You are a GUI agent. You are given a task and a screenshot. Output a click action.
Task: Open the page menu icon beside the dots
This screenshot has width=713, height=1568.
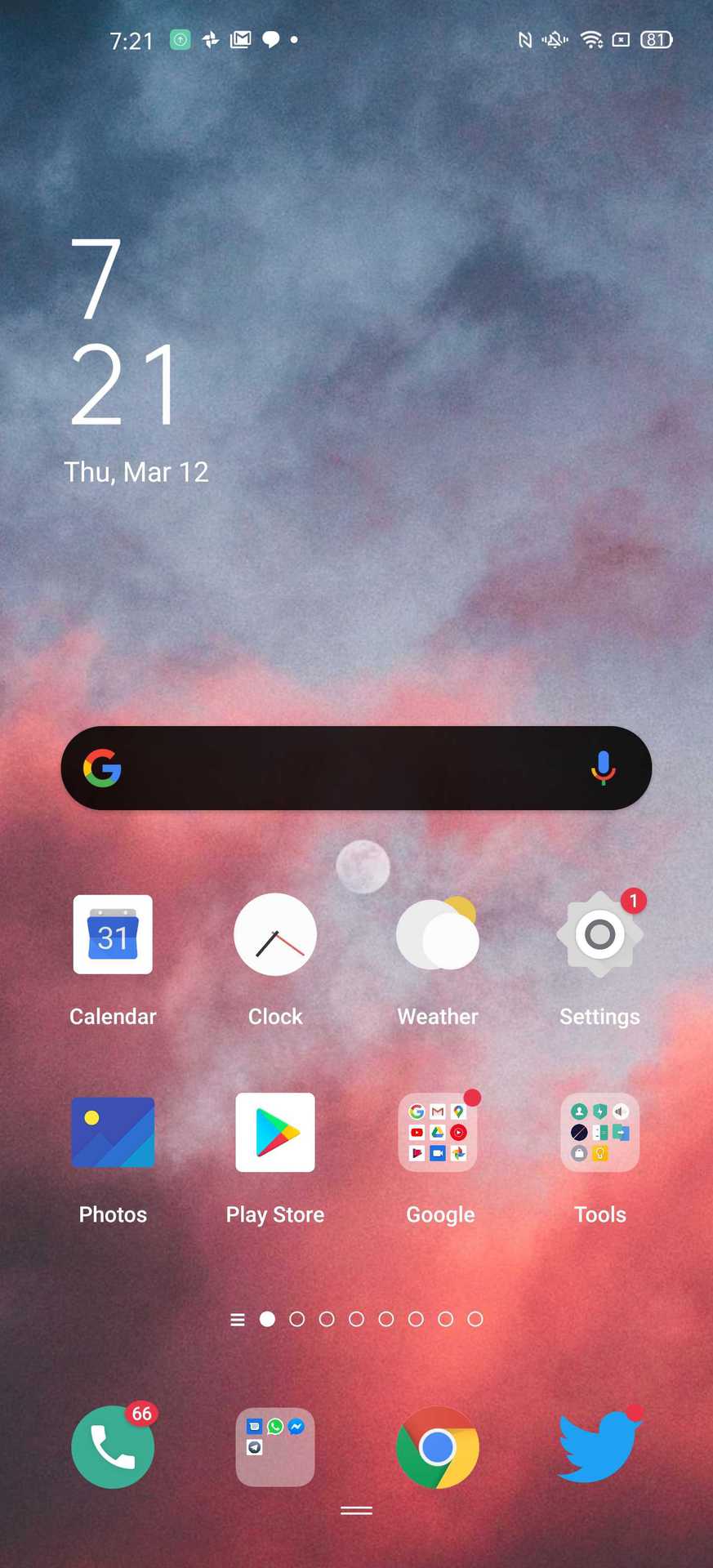click(238, 1319)
